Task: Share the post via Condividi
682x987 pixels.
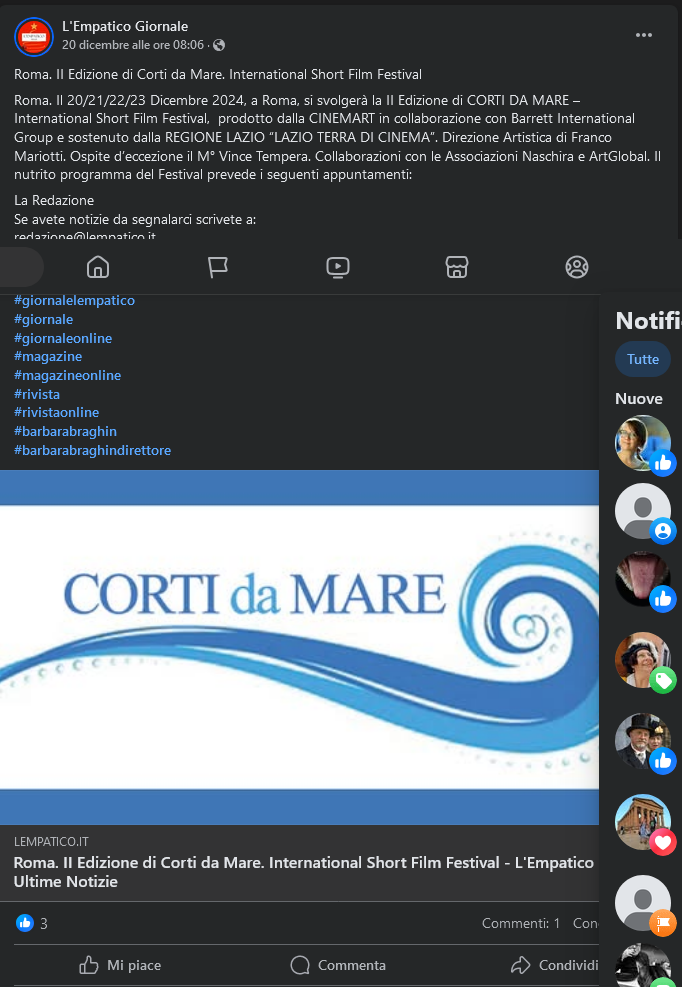Action: tap(555, 965)
